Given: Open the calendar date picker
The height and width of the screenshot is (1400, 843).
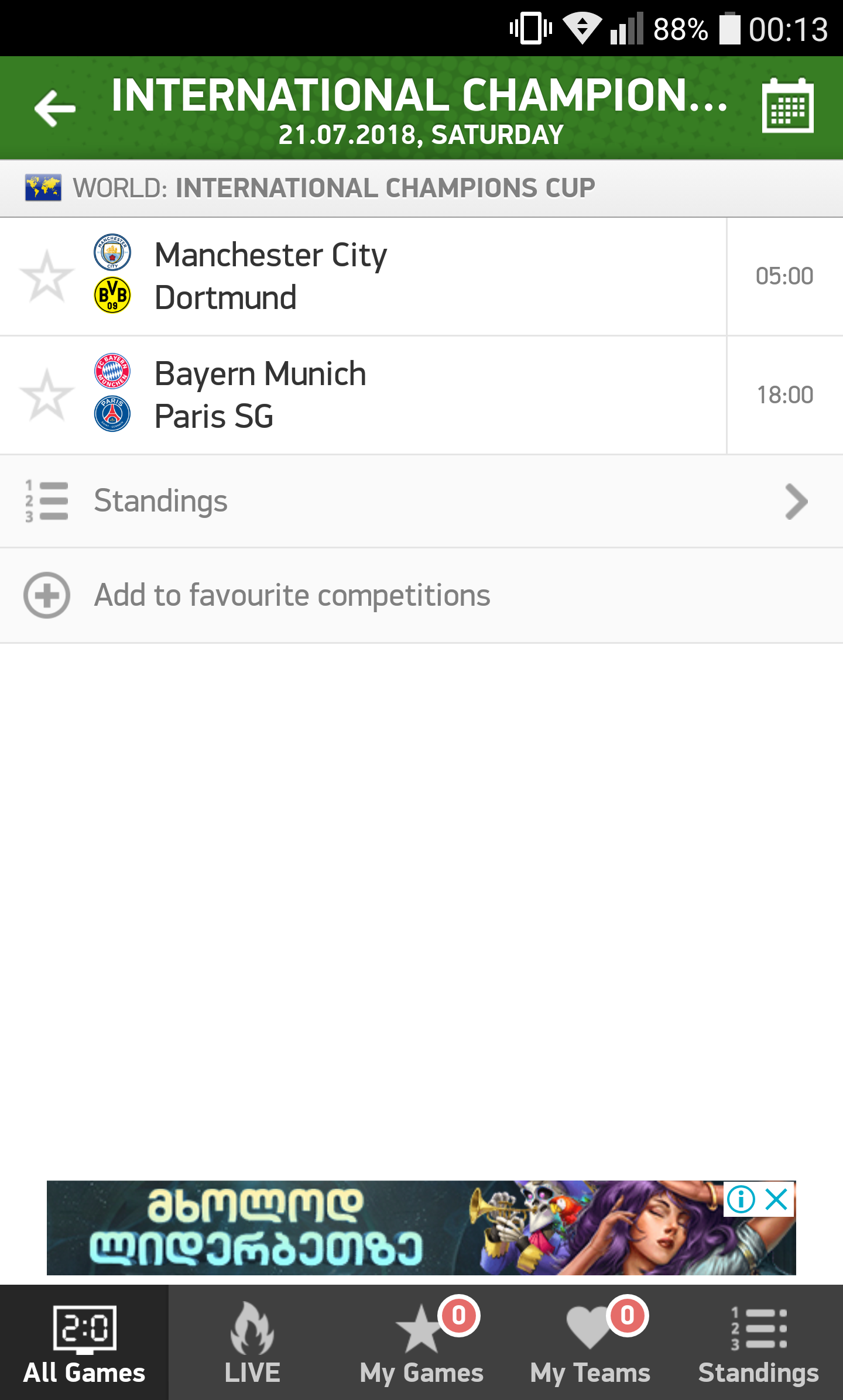Looking at the screenshot, I should [787, 107].
